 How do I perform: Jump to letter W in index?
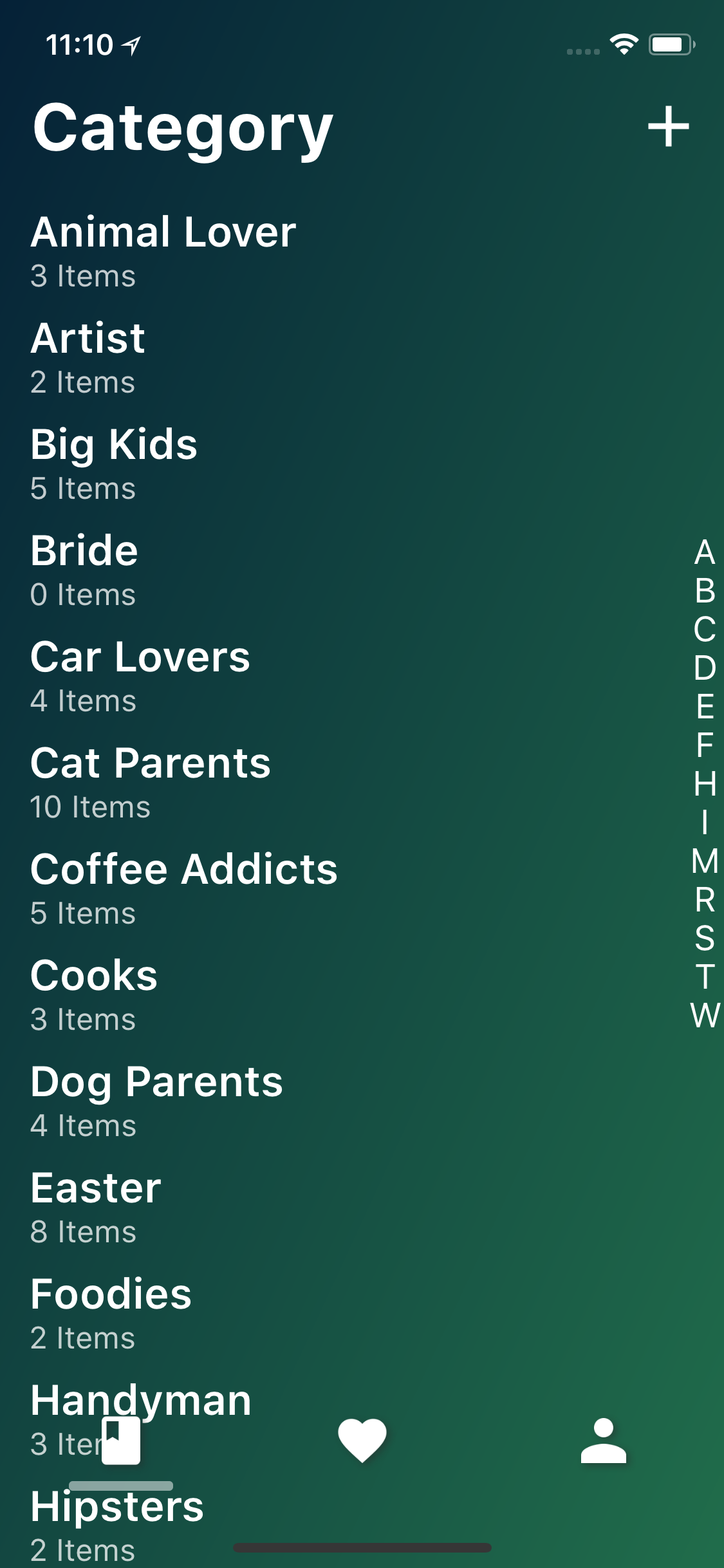705,1015
